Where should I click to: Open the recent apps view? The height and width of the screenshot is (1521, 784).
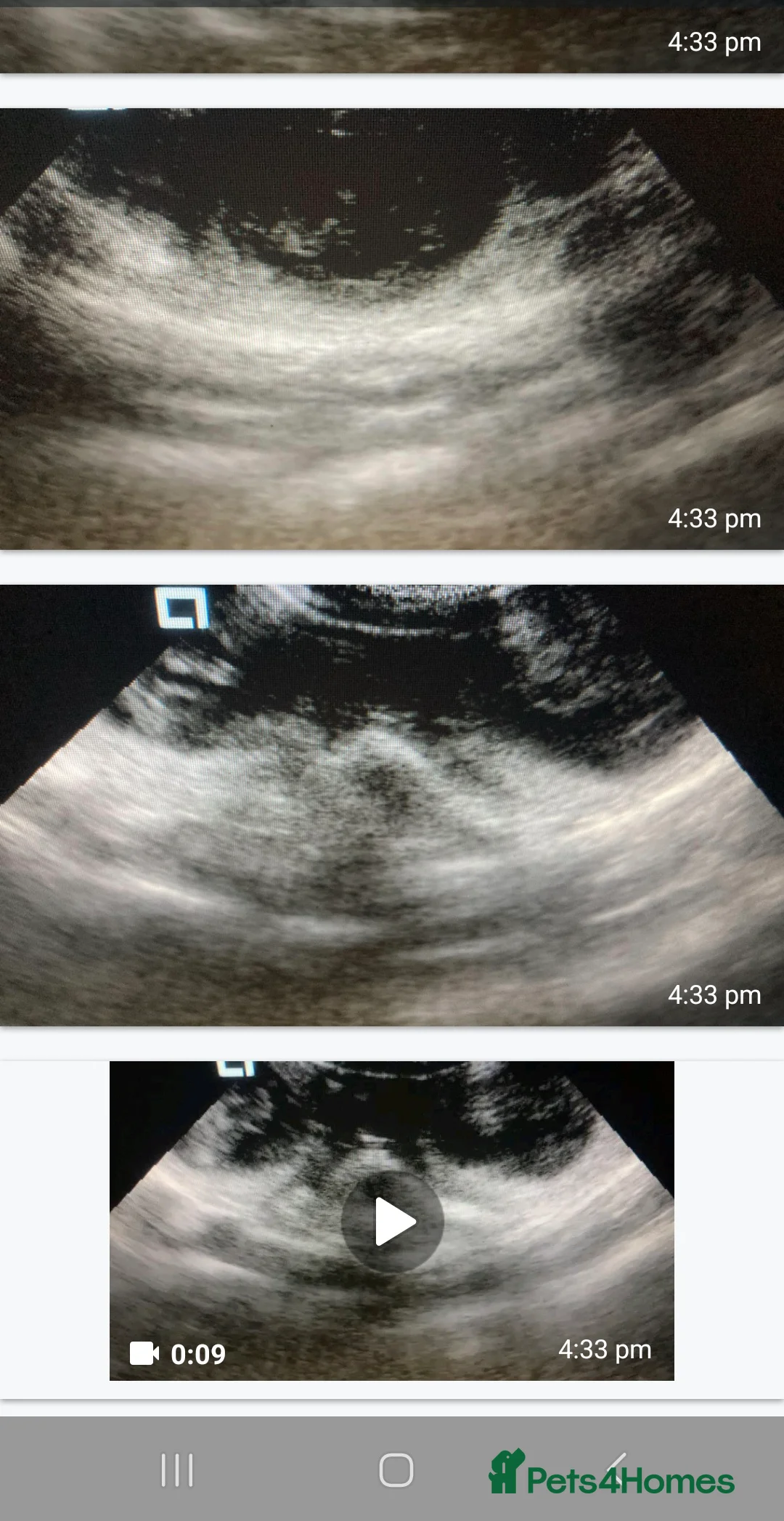(x=177, y=1470)
